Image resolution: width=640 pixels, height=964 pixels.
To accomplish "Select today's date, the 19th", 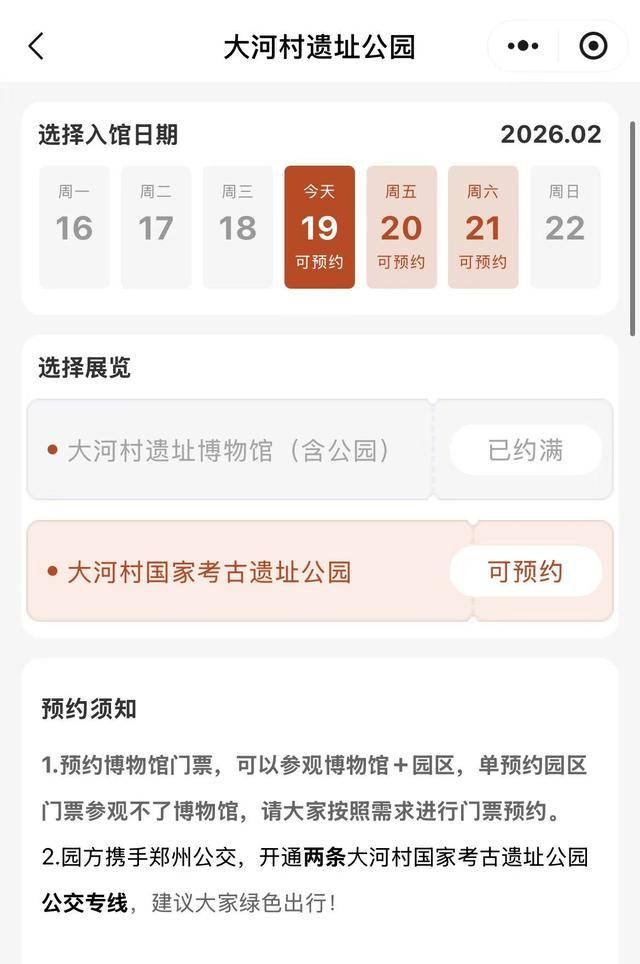I will point(319,227).
